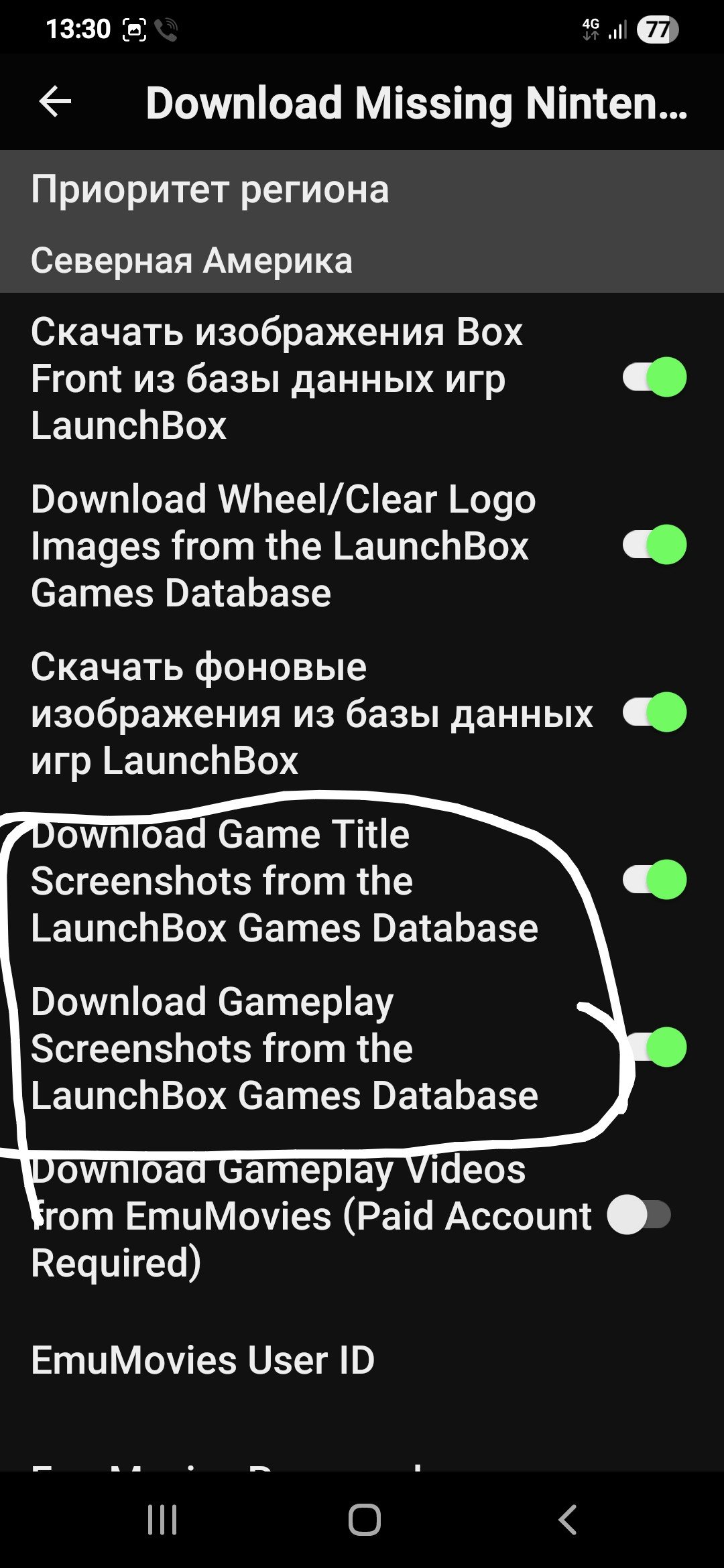Enable Gameplay Videos from EmuMovies
This screenshot has width=724, height=1568.
(639, 1215)
